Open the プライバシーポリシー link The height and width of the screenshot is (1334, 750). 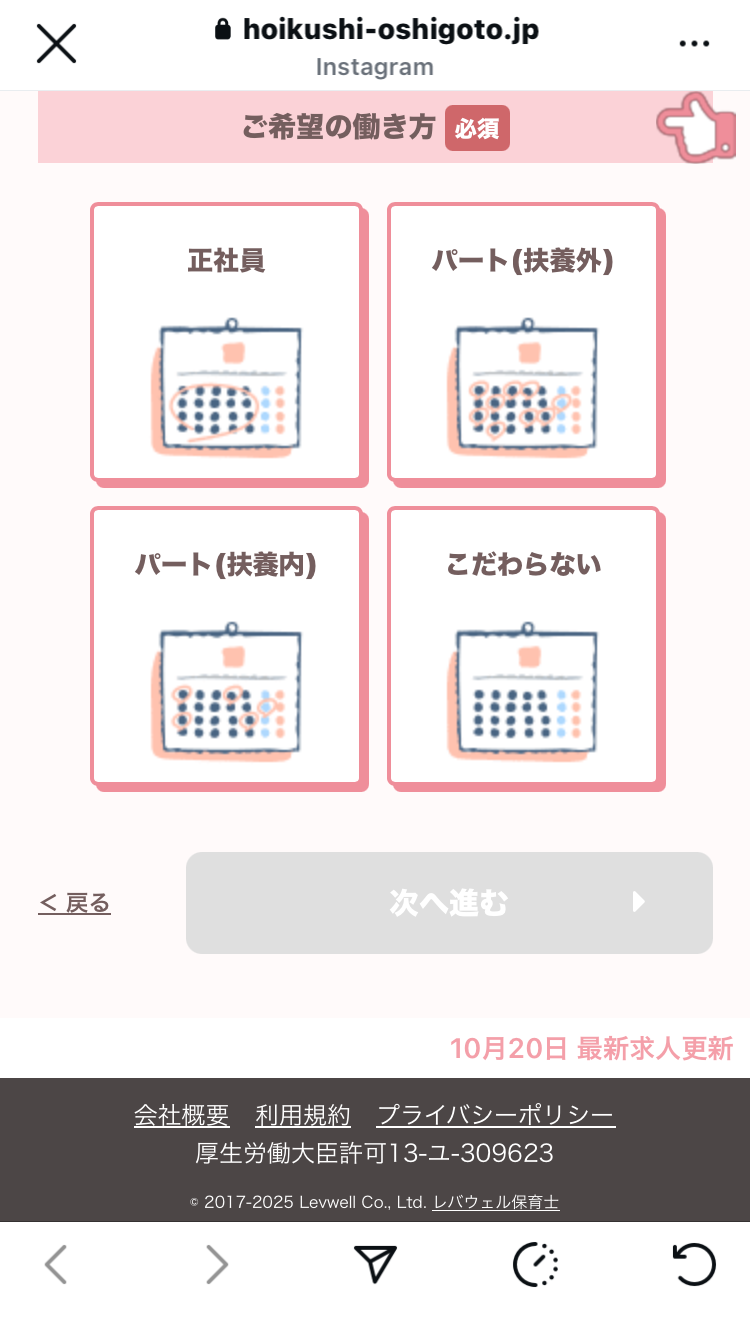(x=496, y=1115)
